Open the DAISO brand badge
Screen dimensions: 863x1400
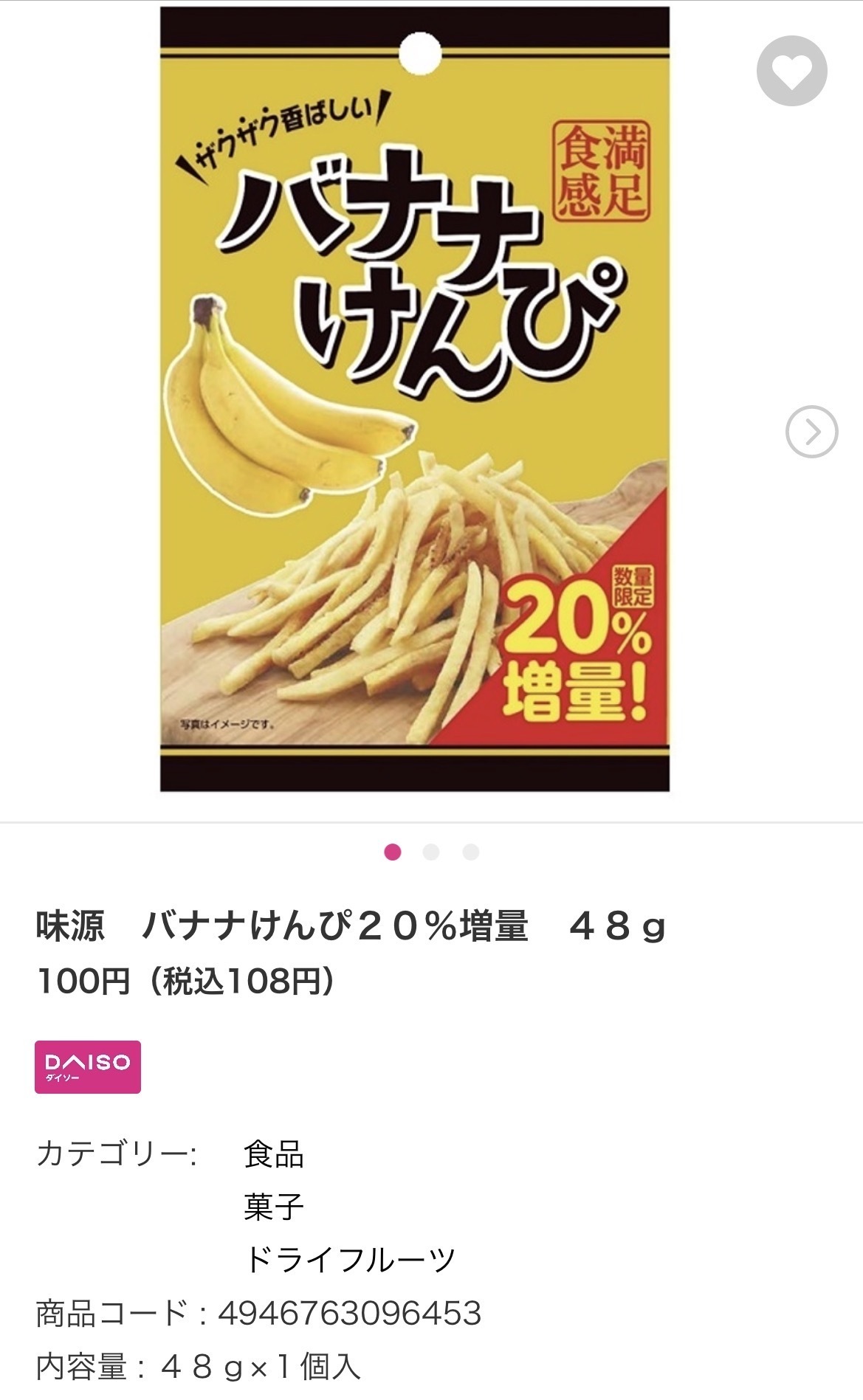click(88, 1066)
